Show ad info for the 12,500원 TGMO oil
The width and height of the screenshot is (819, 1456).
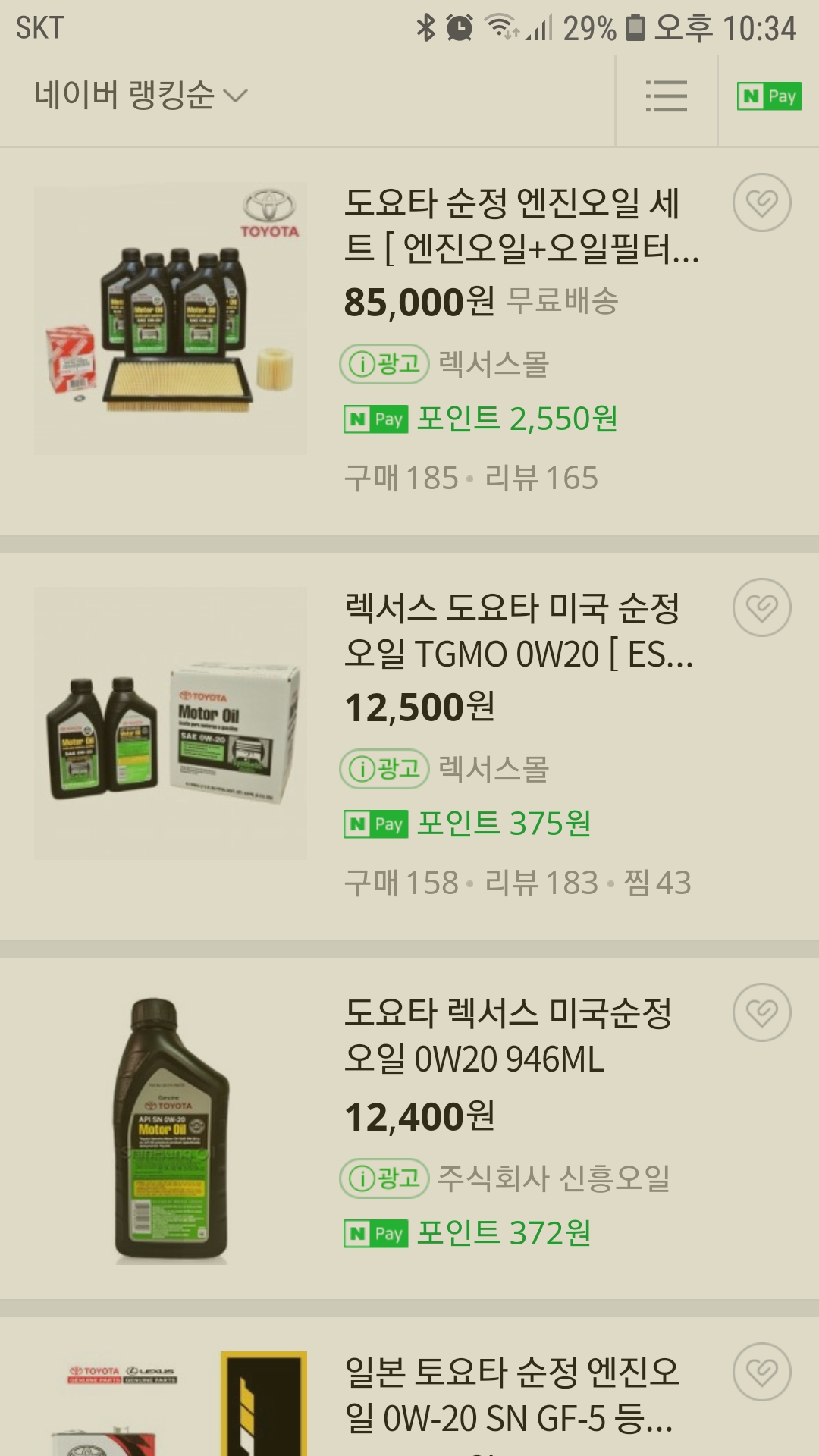click(384, 769)
